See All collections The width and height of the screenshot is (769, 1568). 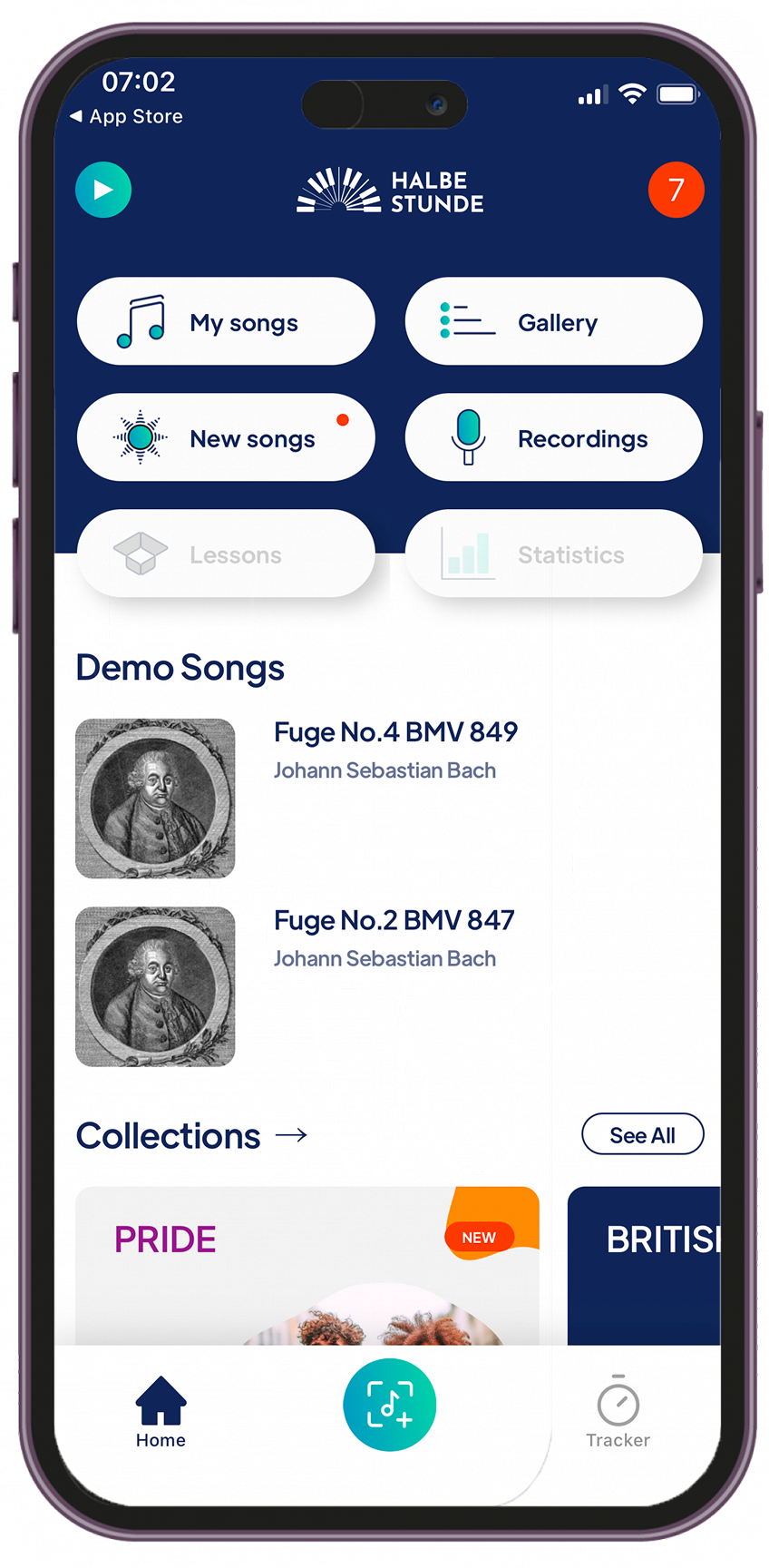[642, 1134]
